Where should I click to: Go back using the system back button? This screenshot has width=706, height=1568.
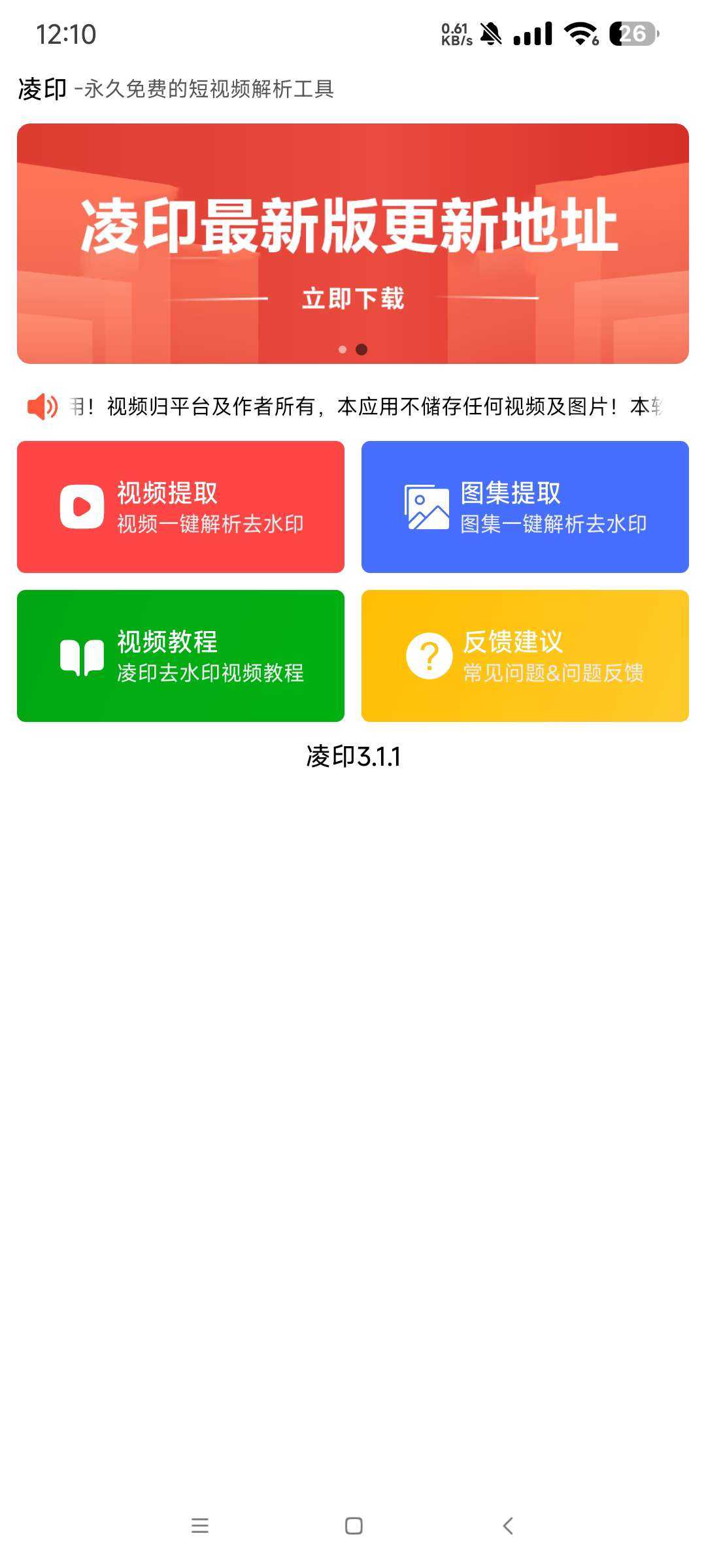508,1526
